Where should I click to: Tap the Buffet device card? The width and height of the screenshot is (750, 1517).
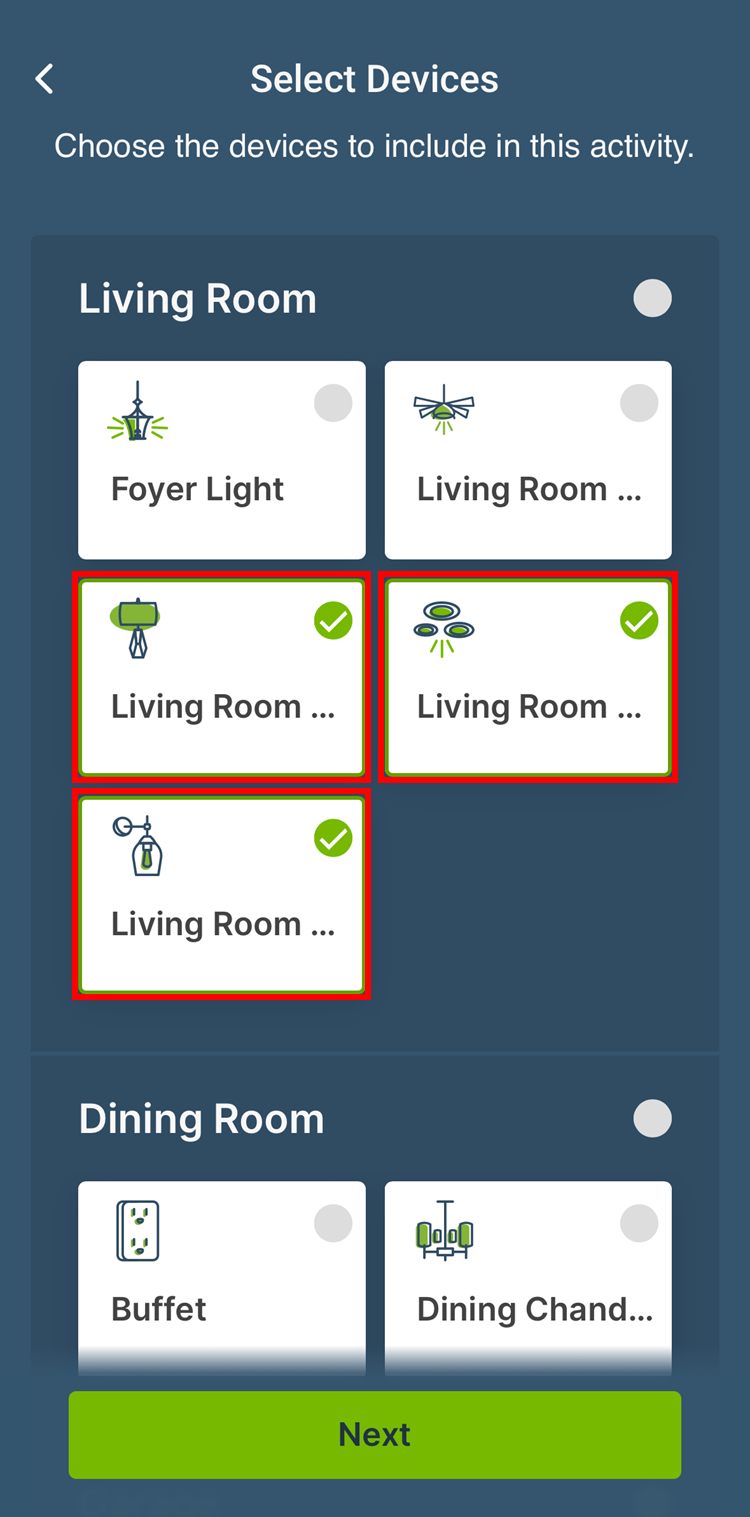[222, 1270]
